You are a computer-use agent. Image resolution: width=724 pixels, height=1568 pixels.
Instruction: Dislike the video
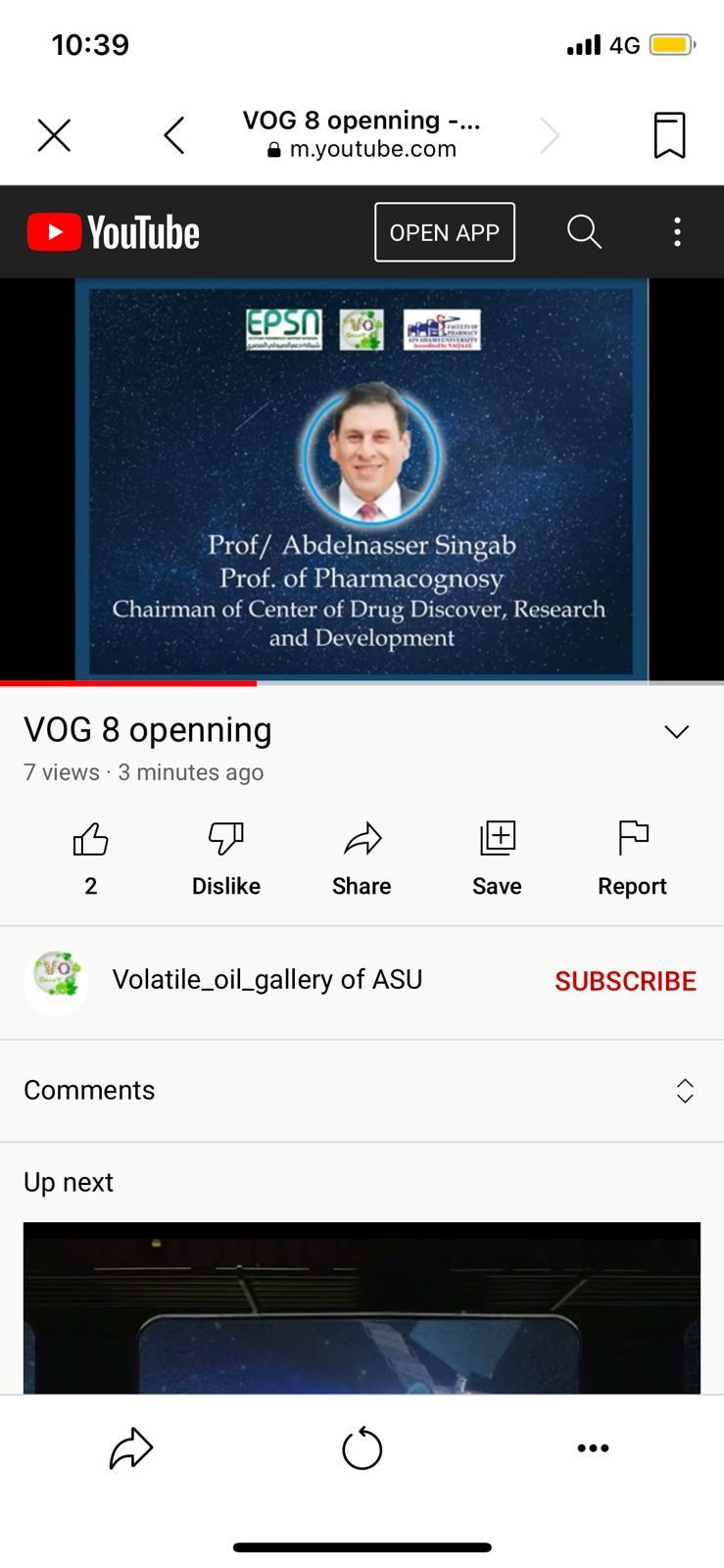coord(226,840)
